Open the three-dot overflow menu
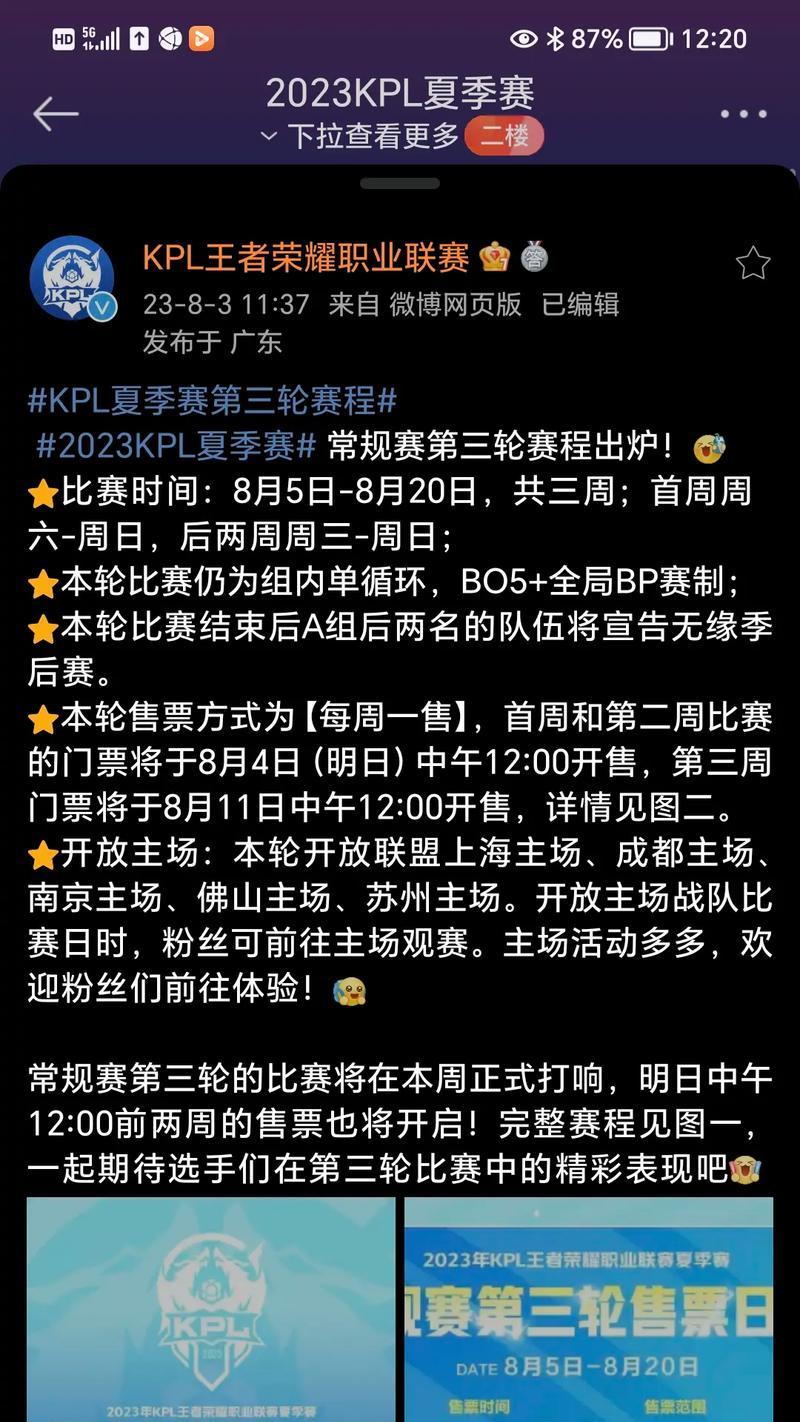 click(x=744, y=114)
